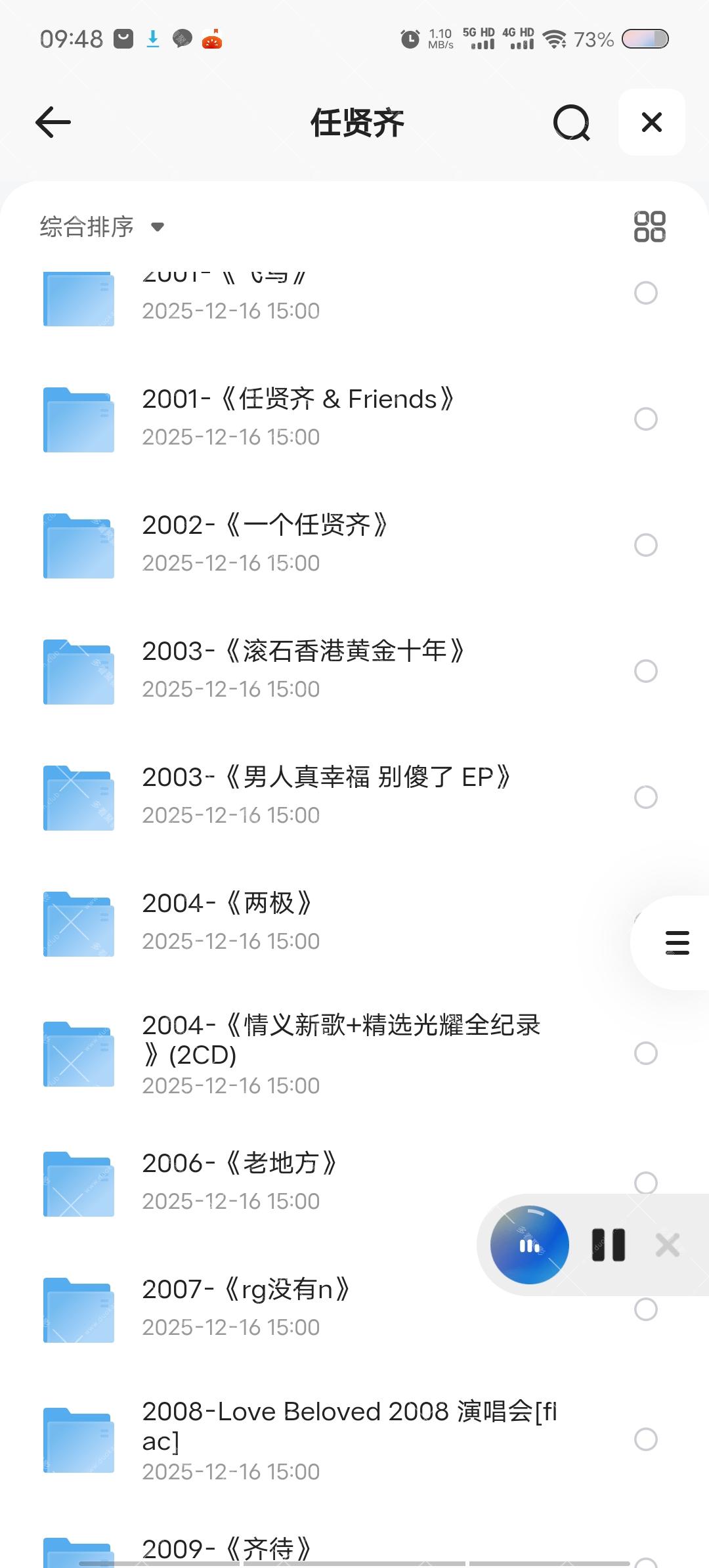The width and height of the screenshot is (709, 1568).
Task: Pause the currently playing music
Action: [607, 1244]
